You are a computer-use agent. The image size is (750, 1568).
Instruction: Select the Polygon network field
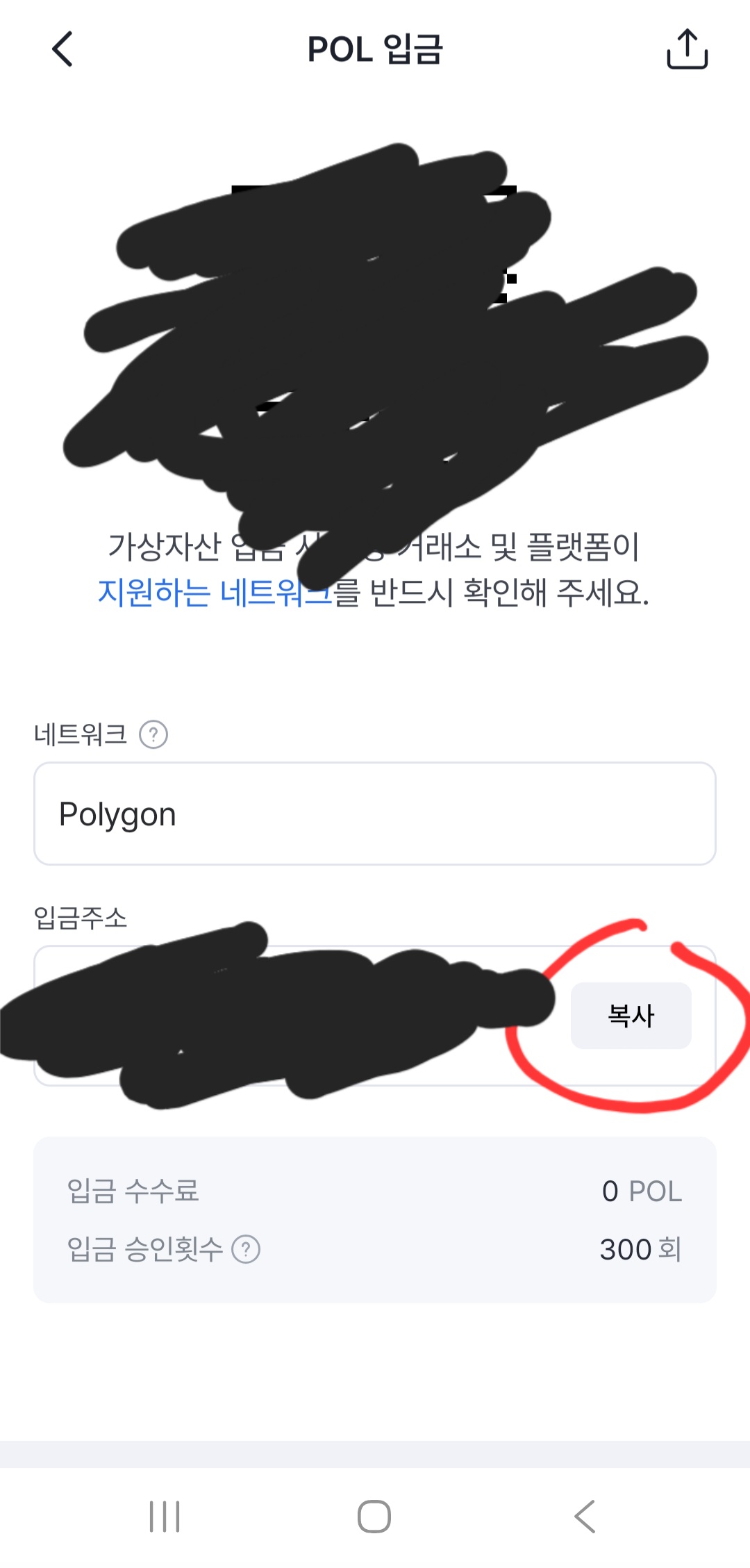point(375,814)
